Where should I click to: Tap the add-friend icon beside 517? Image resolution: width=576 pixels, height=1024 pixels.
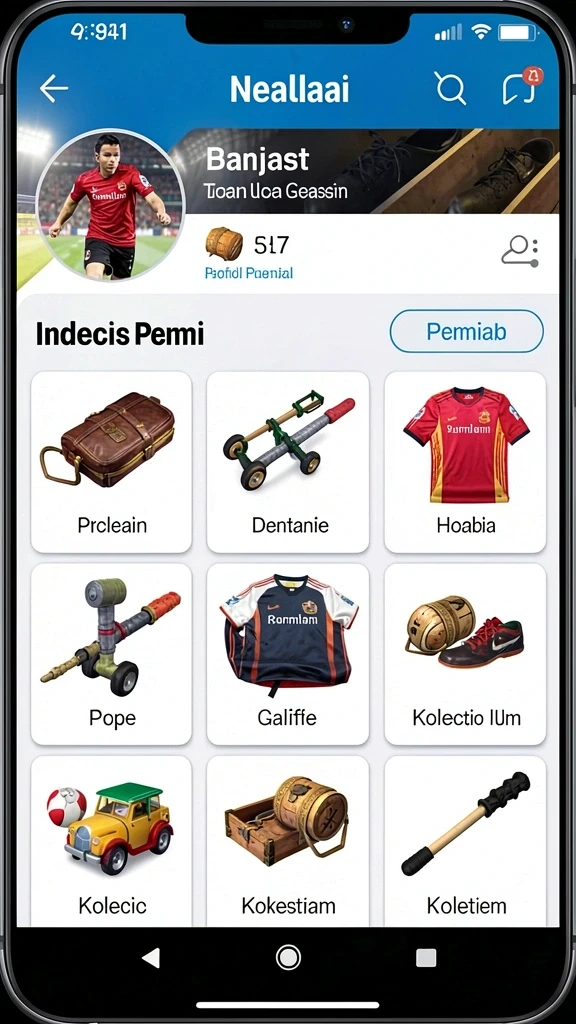tap(520, 251)
